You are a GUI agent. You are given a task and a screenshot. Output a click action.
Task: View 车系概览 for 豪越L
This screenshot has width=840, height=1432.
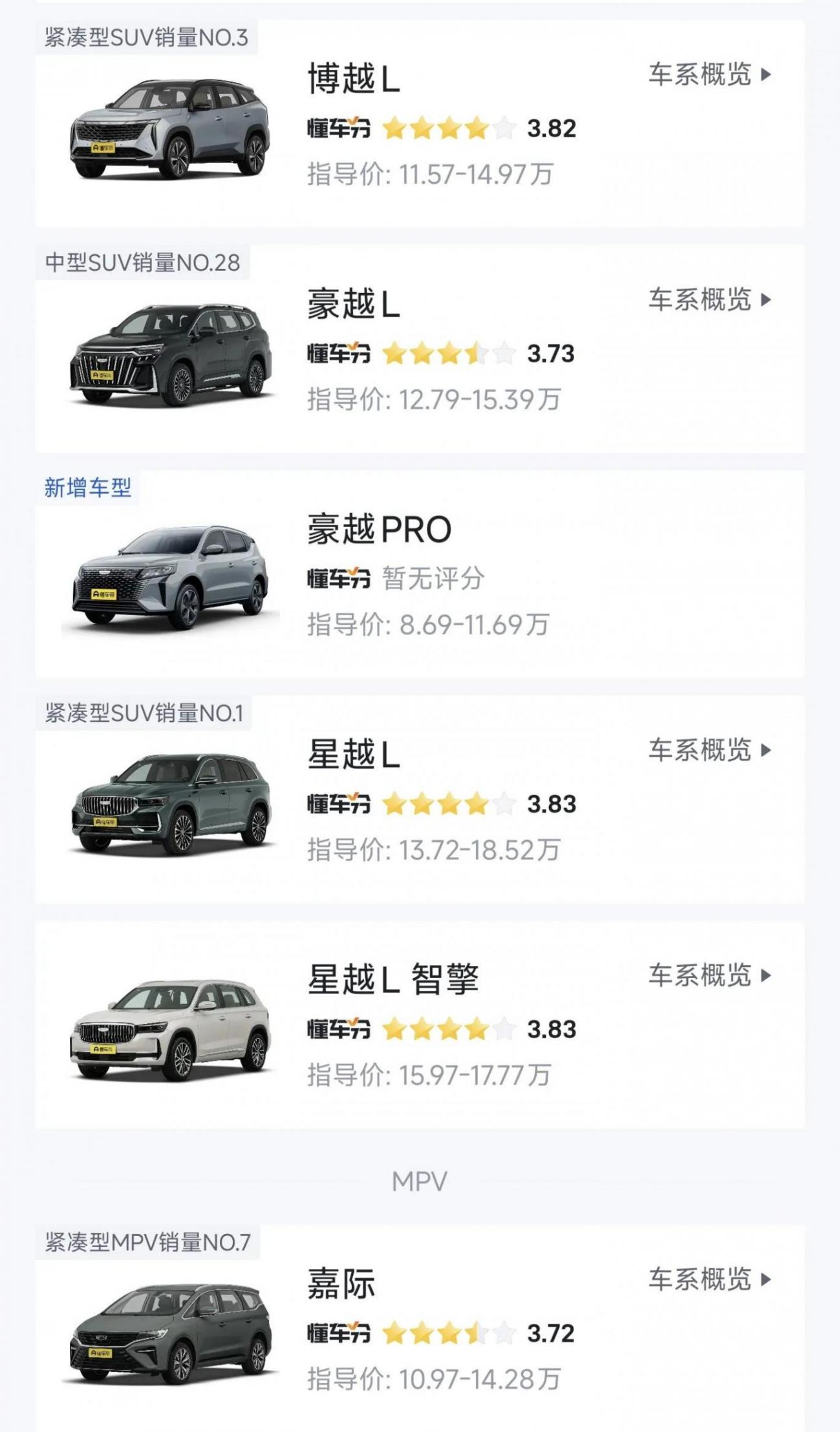[x=709, y=300]
